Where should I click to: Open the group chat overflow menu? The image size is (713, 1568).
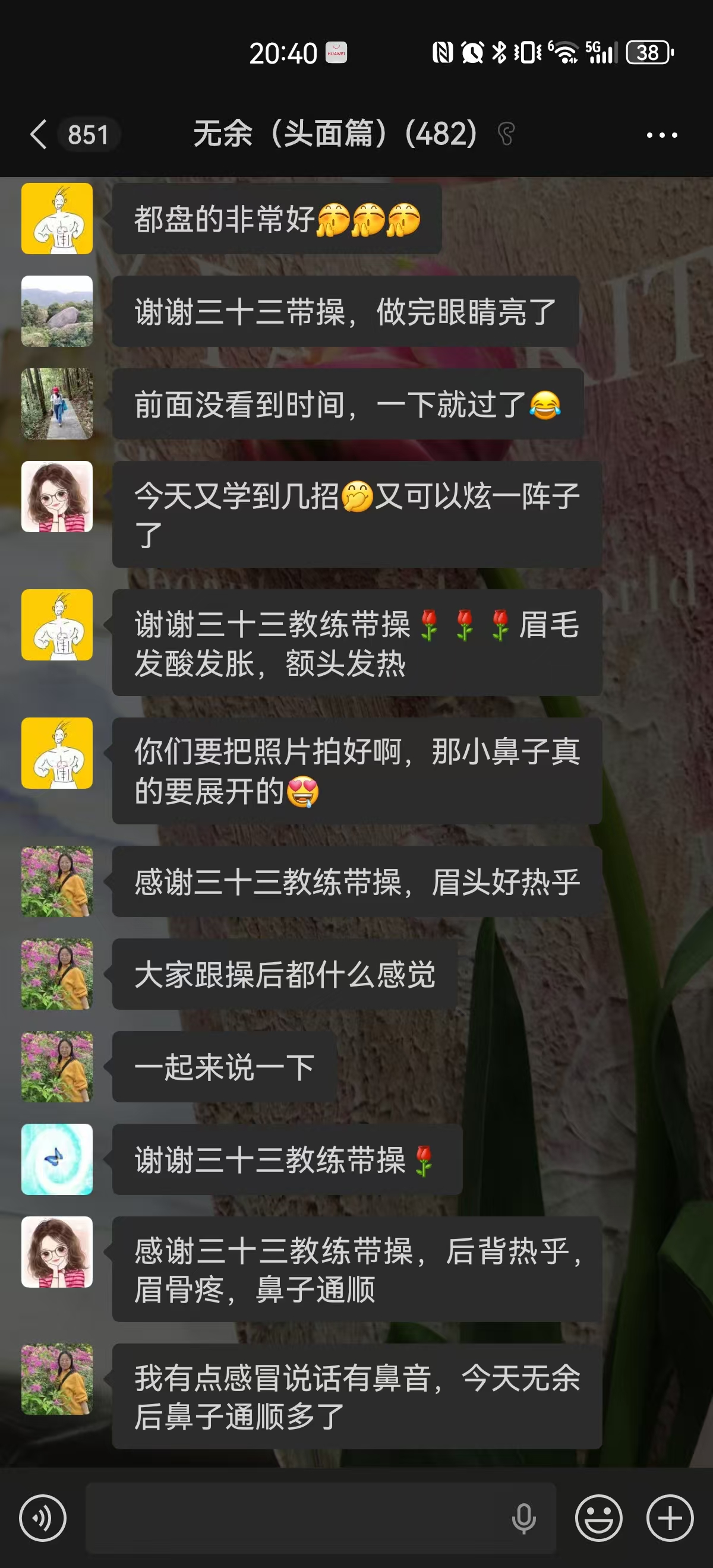pyautogui.click(x=661, y=134)
